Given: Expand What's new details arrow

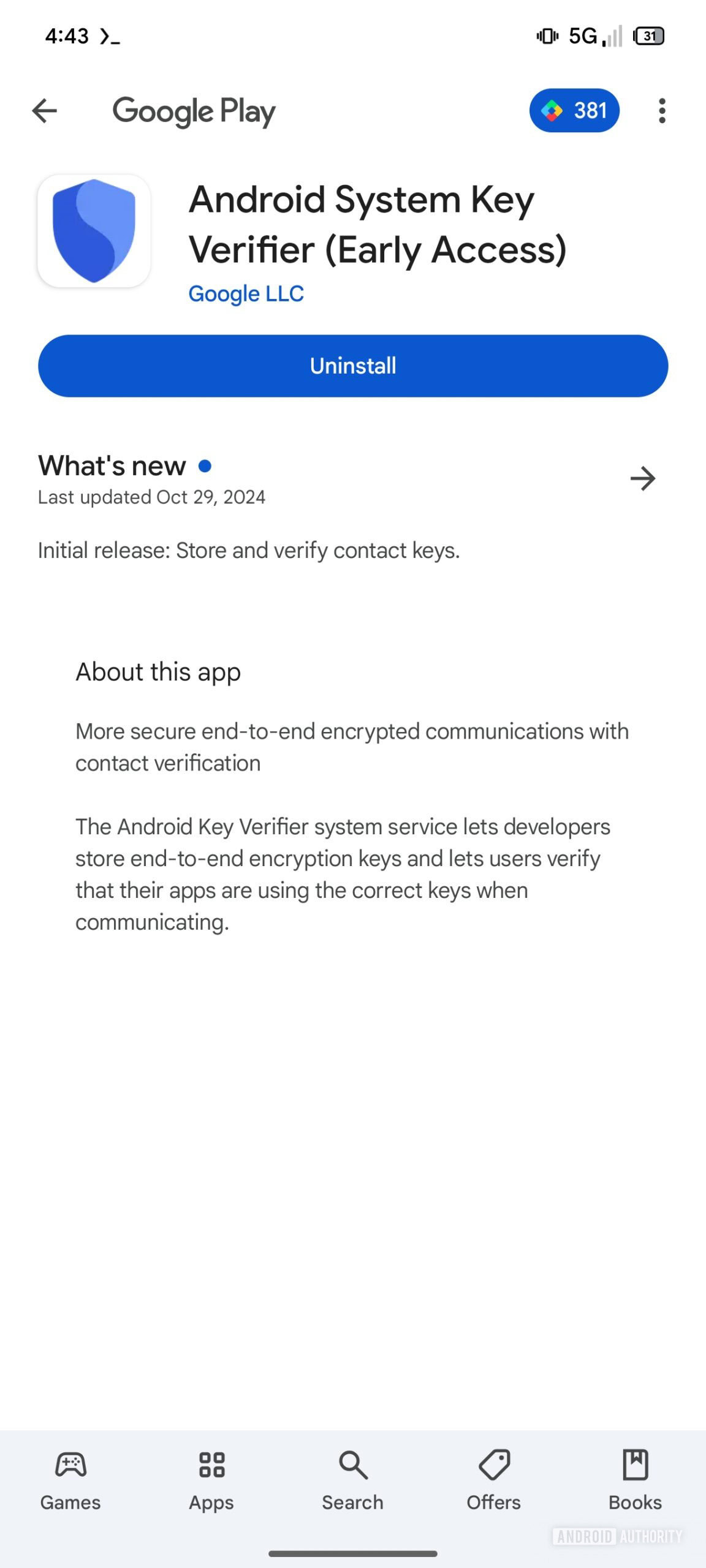Looking at the screenshot, I should 643,478.
